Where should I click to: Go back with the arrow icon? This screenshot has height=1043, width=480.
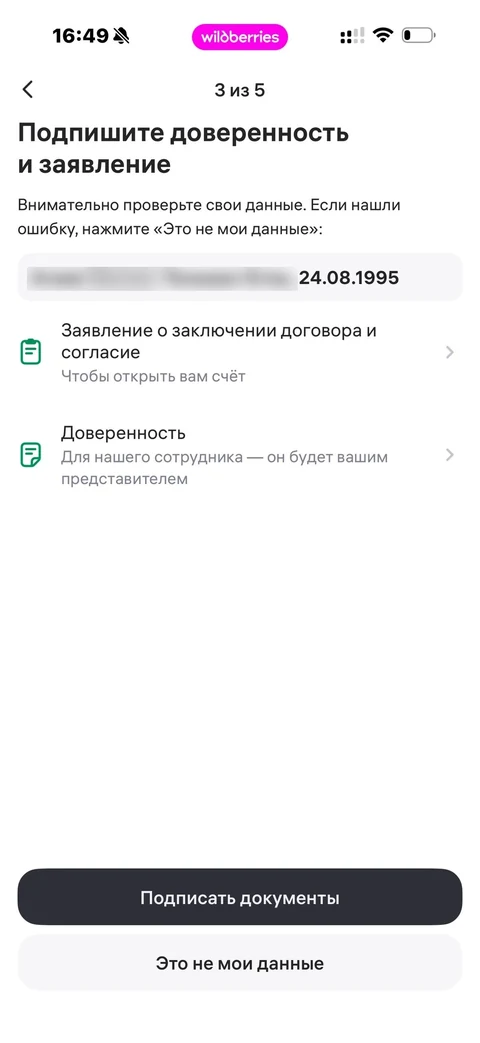coord(27,90)
